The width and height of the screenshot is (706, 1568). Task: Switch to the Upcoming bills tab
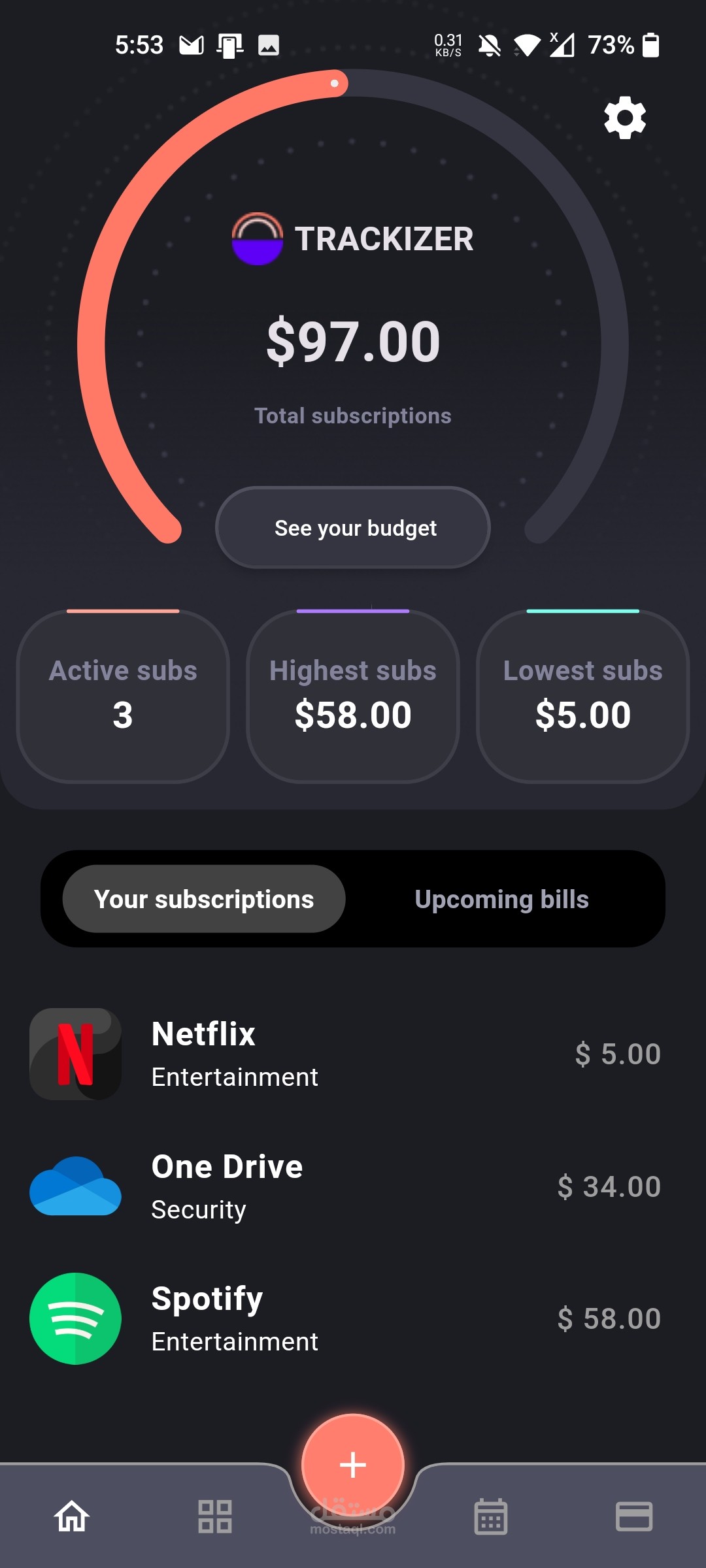(x=502, y=899)
